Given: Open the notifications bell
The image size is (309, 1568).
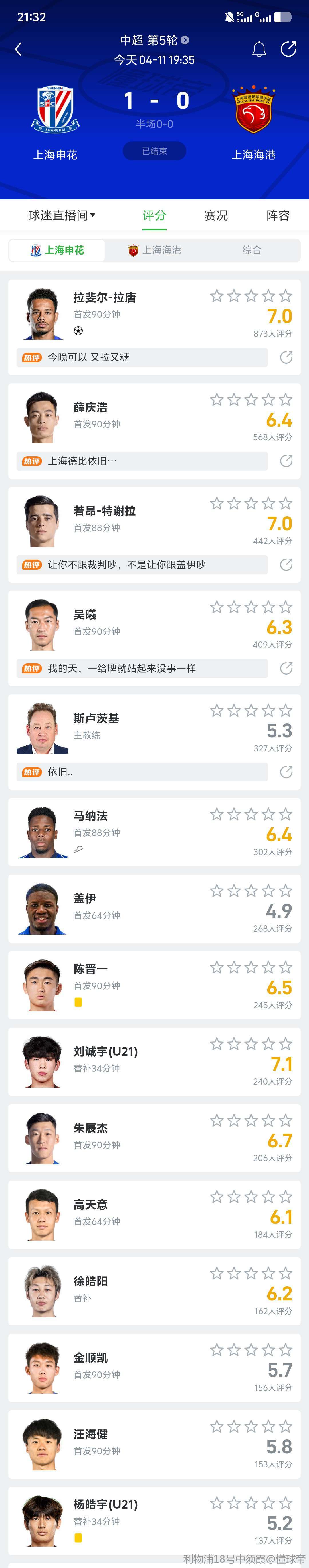Looking at the screenshot, I should coord(259,49).
